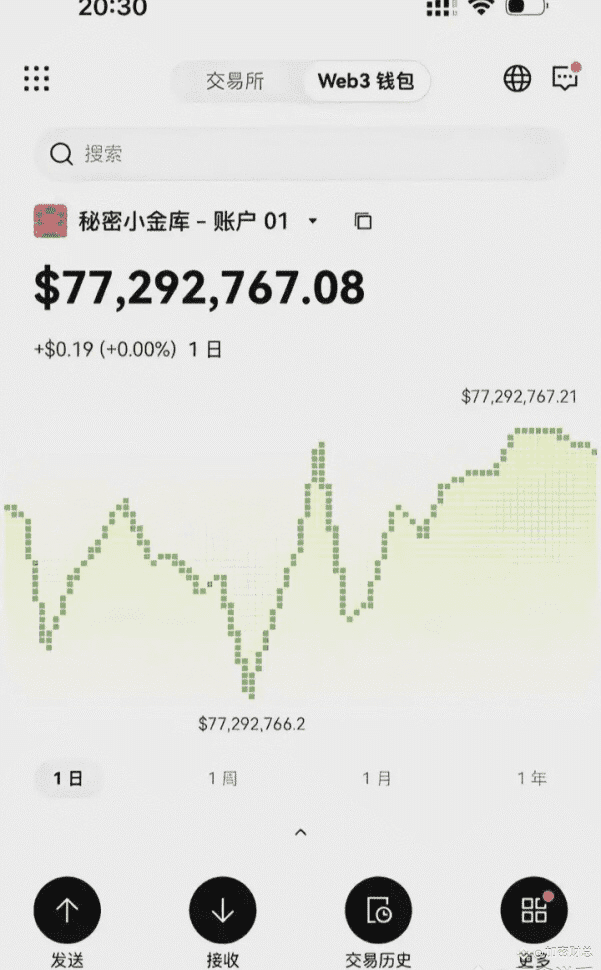Show the 1月 chart range
Viewport: 601px width, 970px height.
click(x=377, y=778)
